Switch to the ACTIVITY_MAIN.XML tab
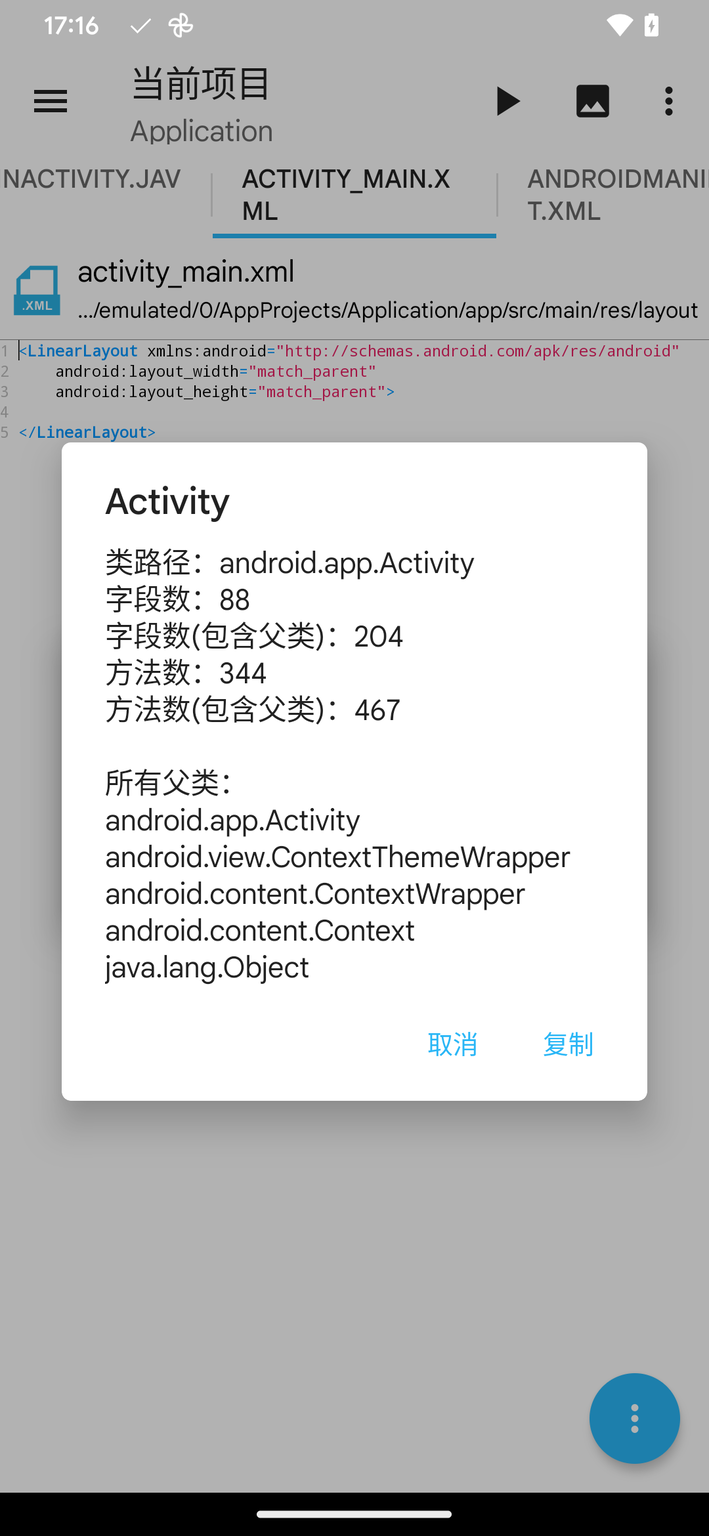This screenshot has height=1536, width=709. point(354,195)
